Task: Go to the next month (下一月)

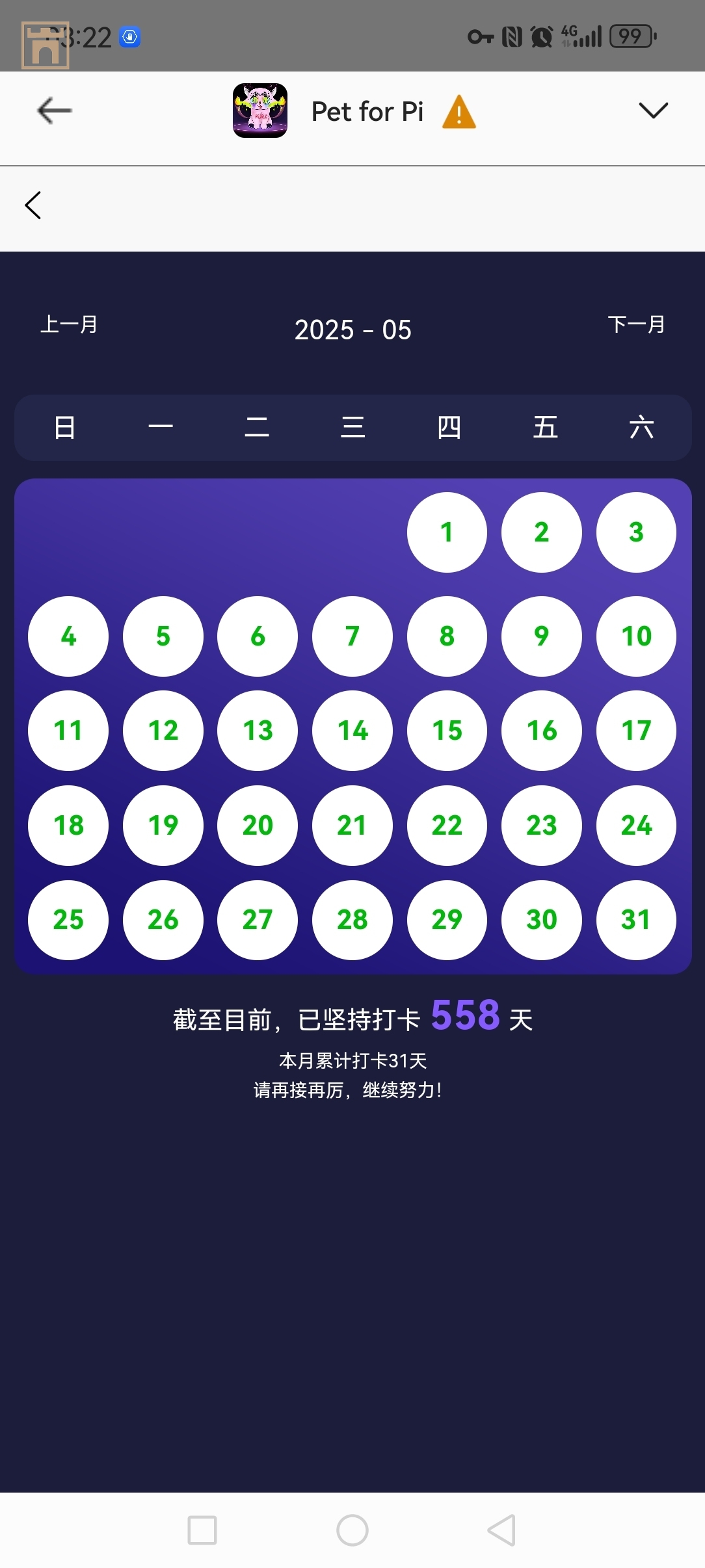Action: coord(636,324)
